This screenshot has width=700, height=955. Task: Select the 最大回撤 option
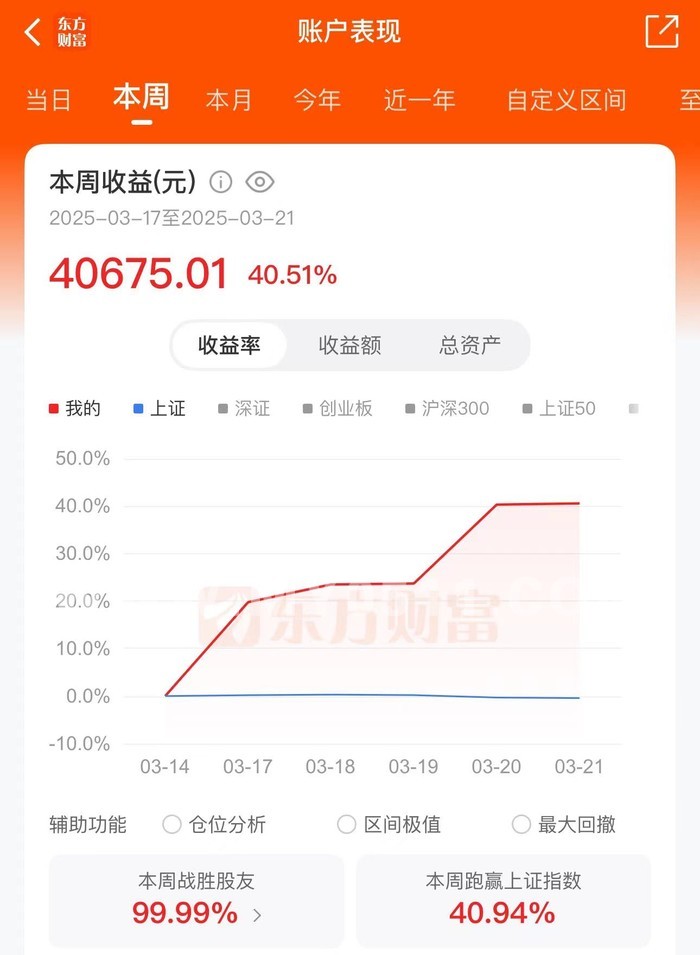(x=564, y=825)
